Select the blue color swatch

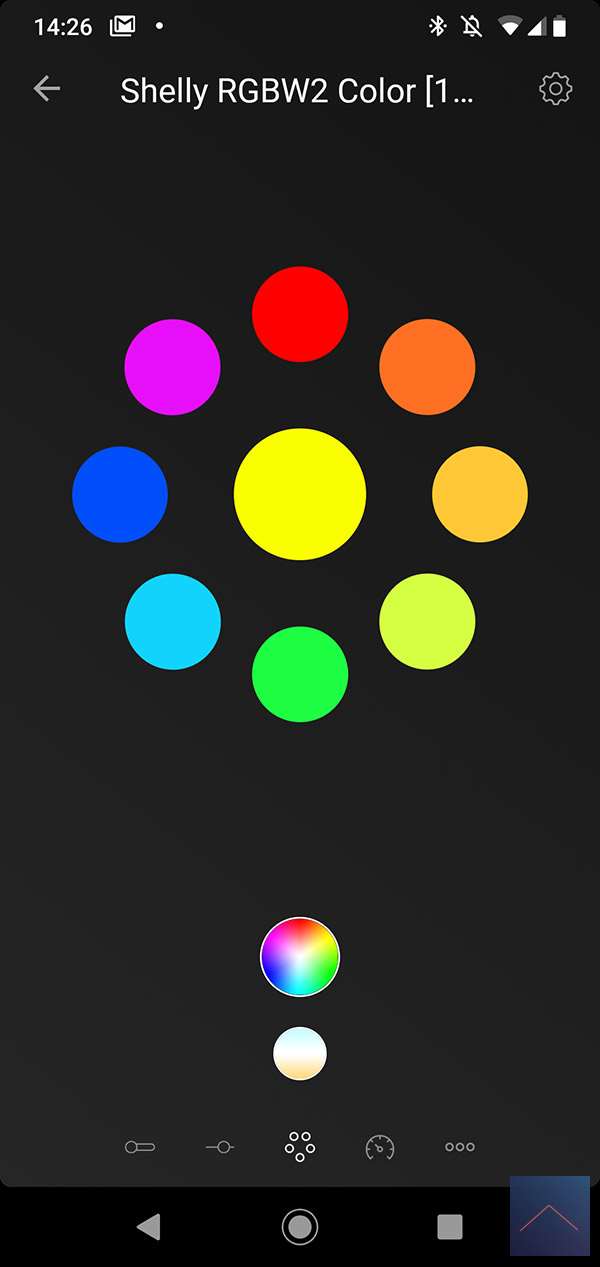point(120,494)
